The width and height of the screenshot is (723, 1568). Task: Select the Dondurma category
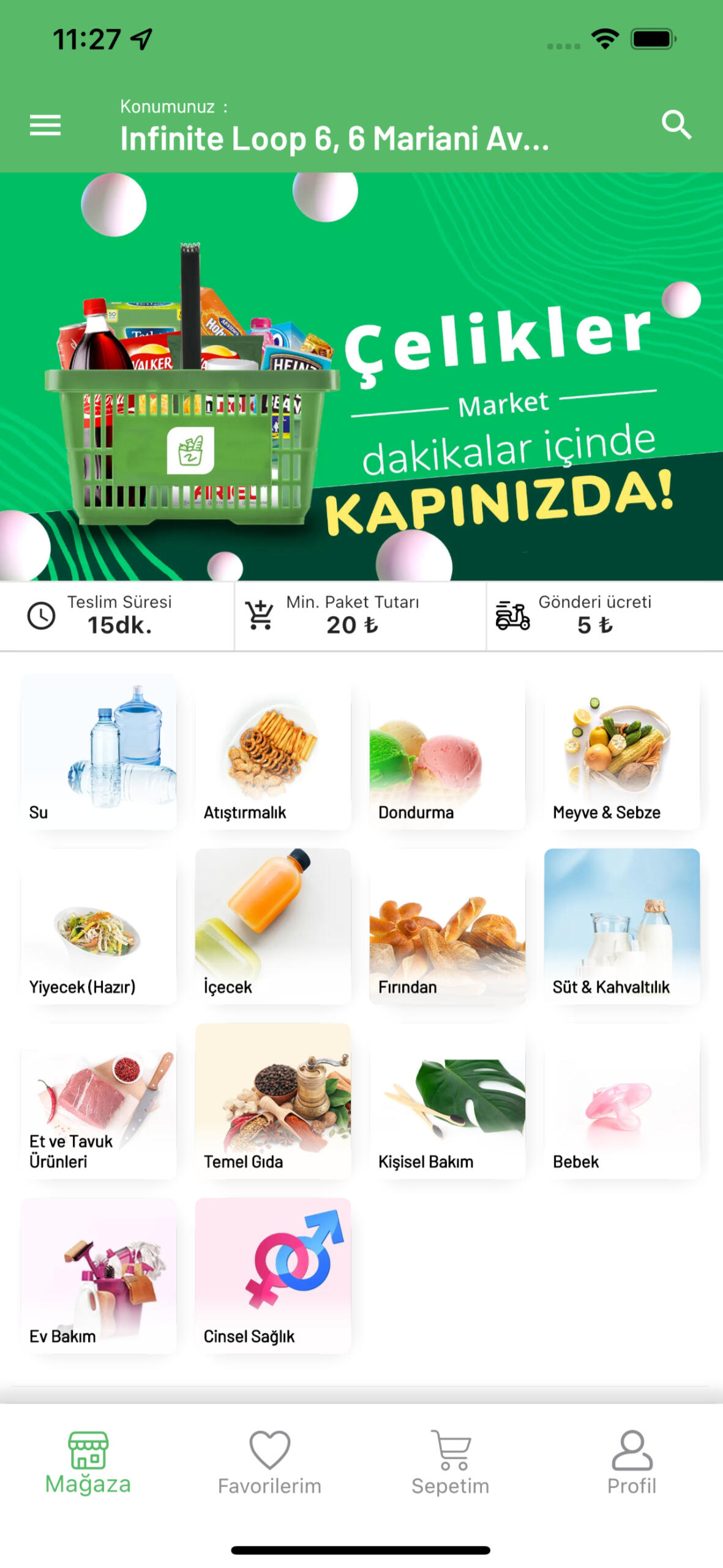tap(448, 752)
